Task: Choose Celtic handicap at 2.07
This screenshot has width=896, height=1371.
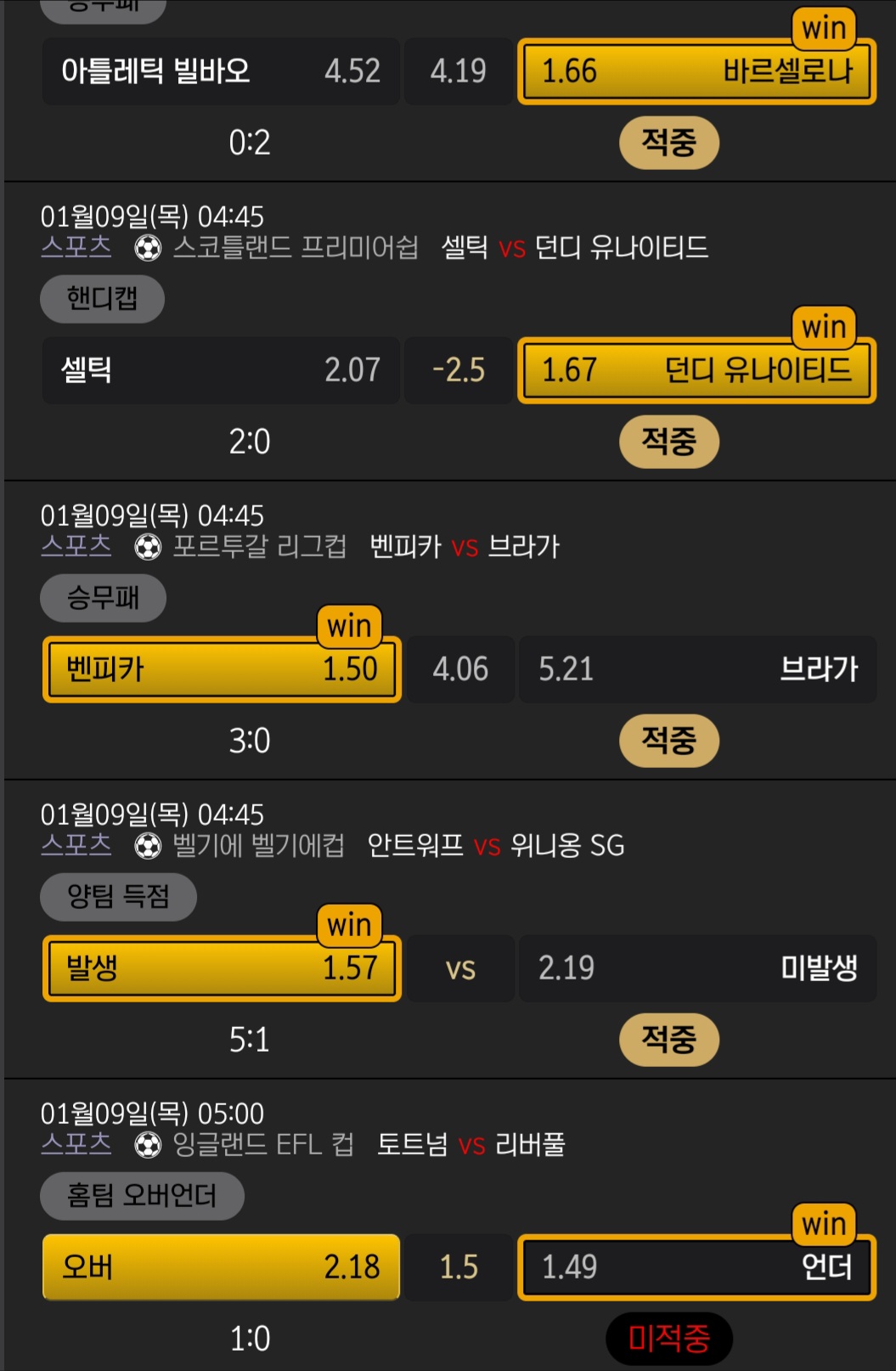Action: tap(221, 370)
